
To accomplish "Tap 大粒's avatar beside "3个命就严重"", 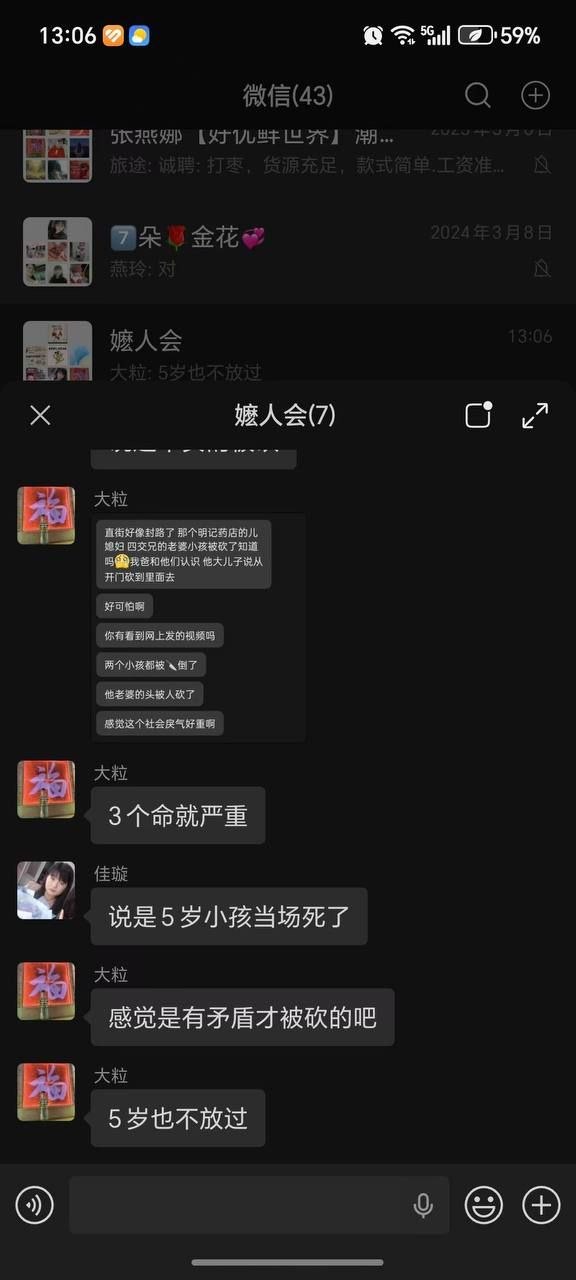I will 46,789.
